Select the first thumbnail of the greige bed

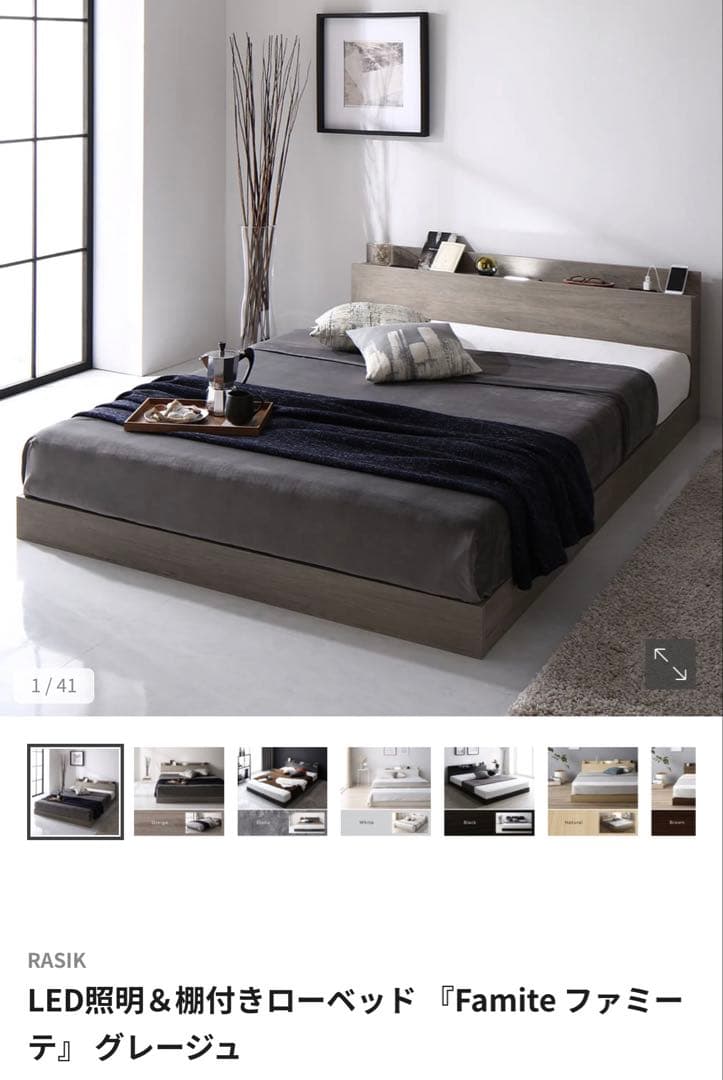coord(76,791)
